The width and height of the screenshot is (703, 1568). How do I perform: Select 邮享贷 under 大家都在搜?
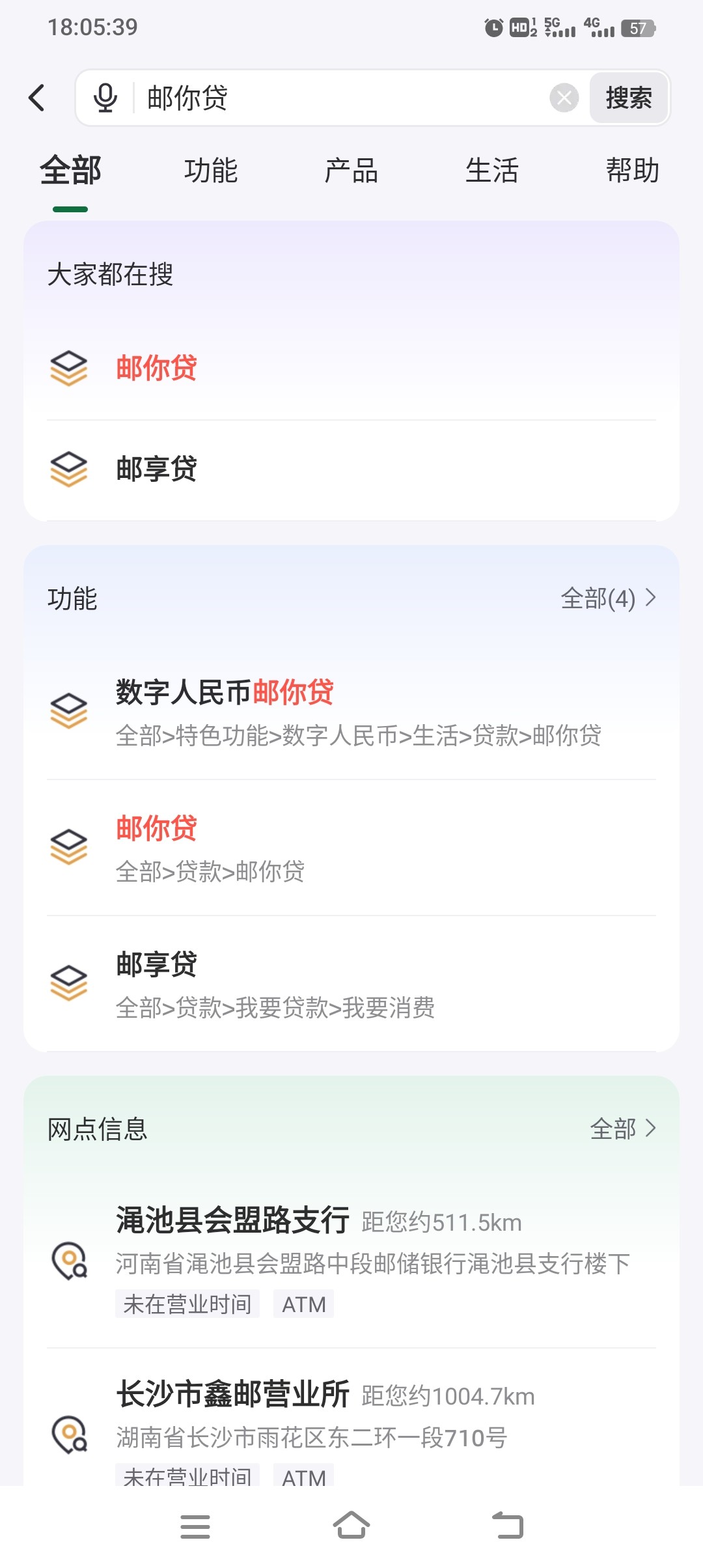pos(351,469)
